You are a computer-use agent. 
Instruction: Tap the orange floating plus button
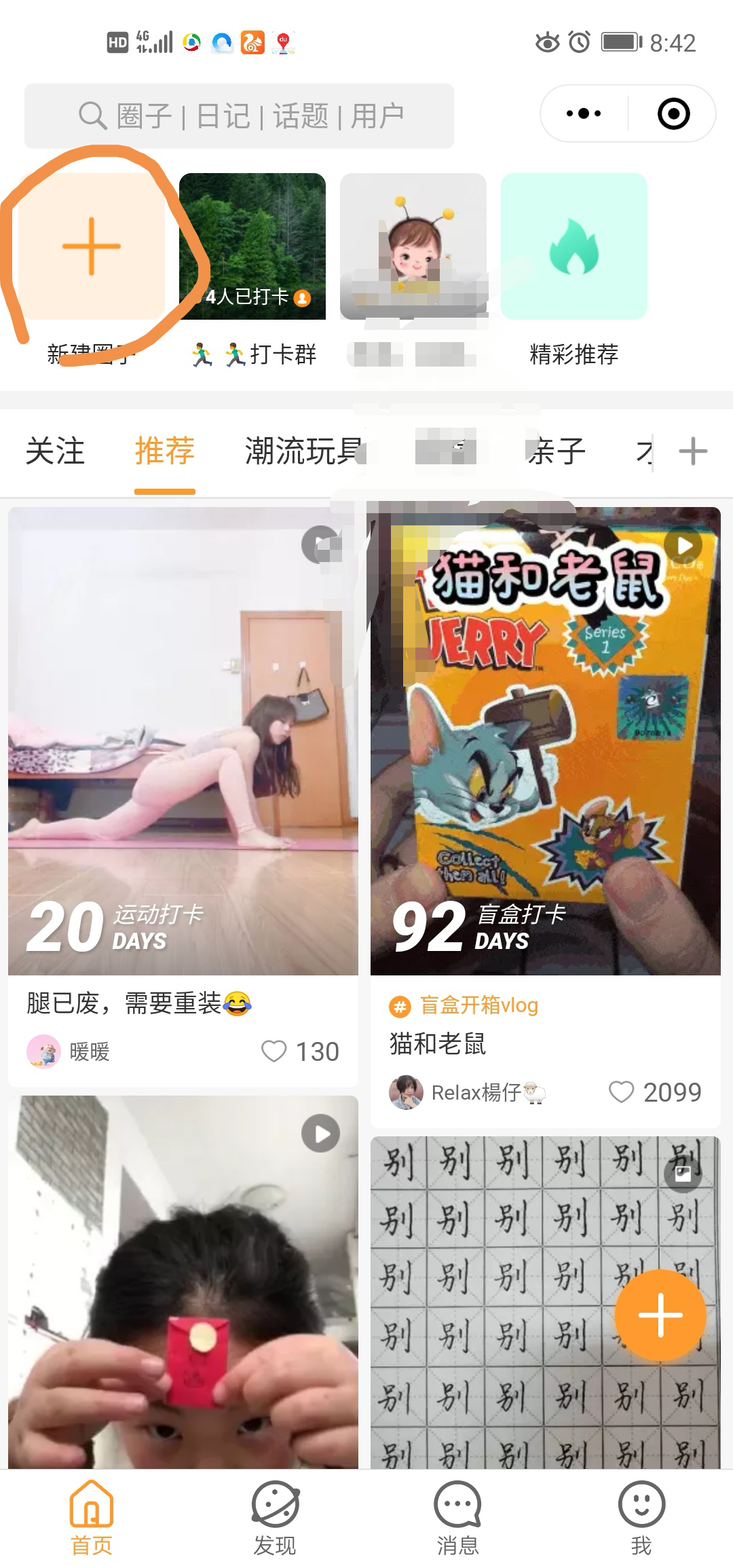660,1315
